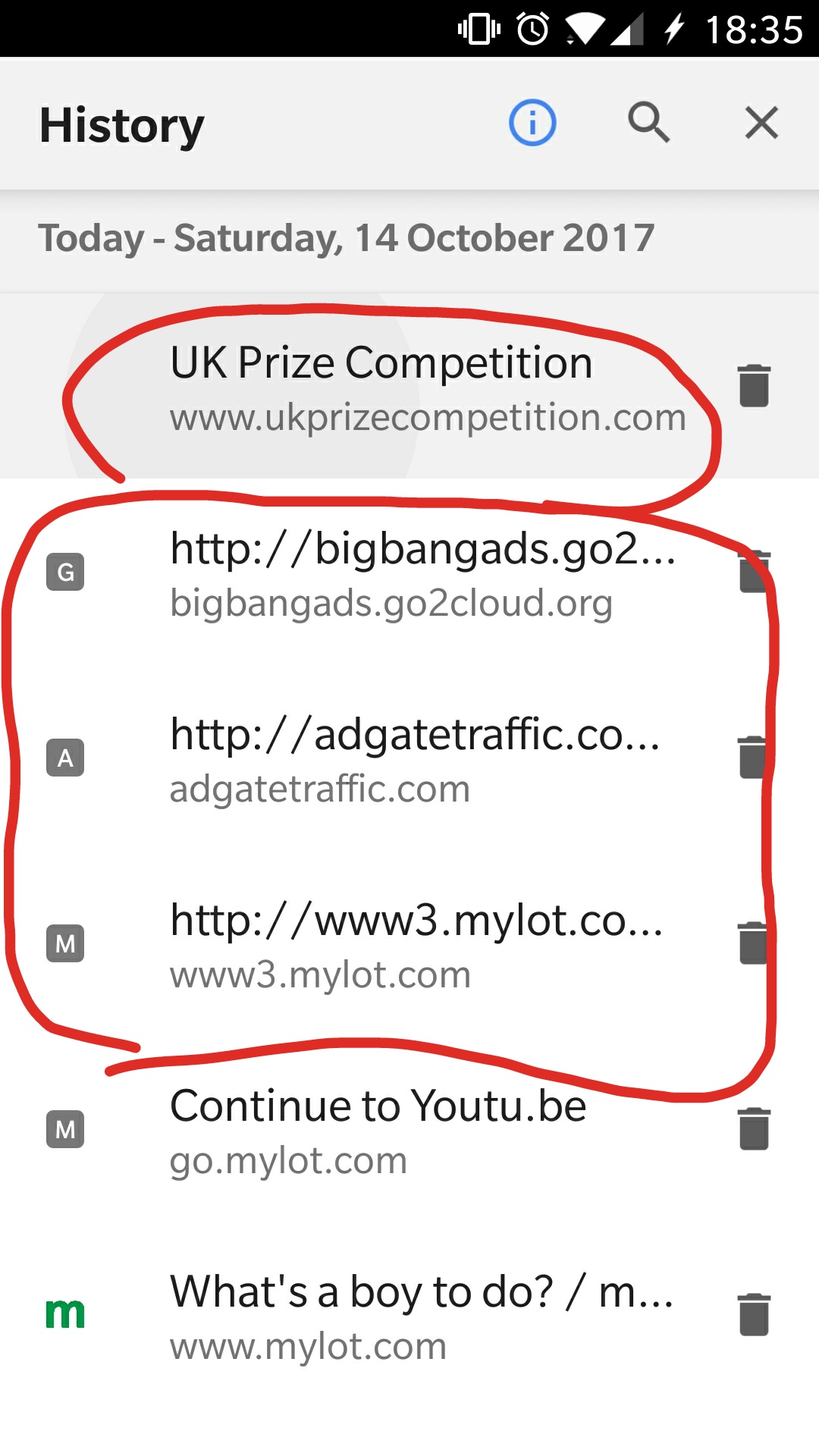This screenshot has height=1456, width=819.
Task: Search browsing history
Action: coord(648,122)
